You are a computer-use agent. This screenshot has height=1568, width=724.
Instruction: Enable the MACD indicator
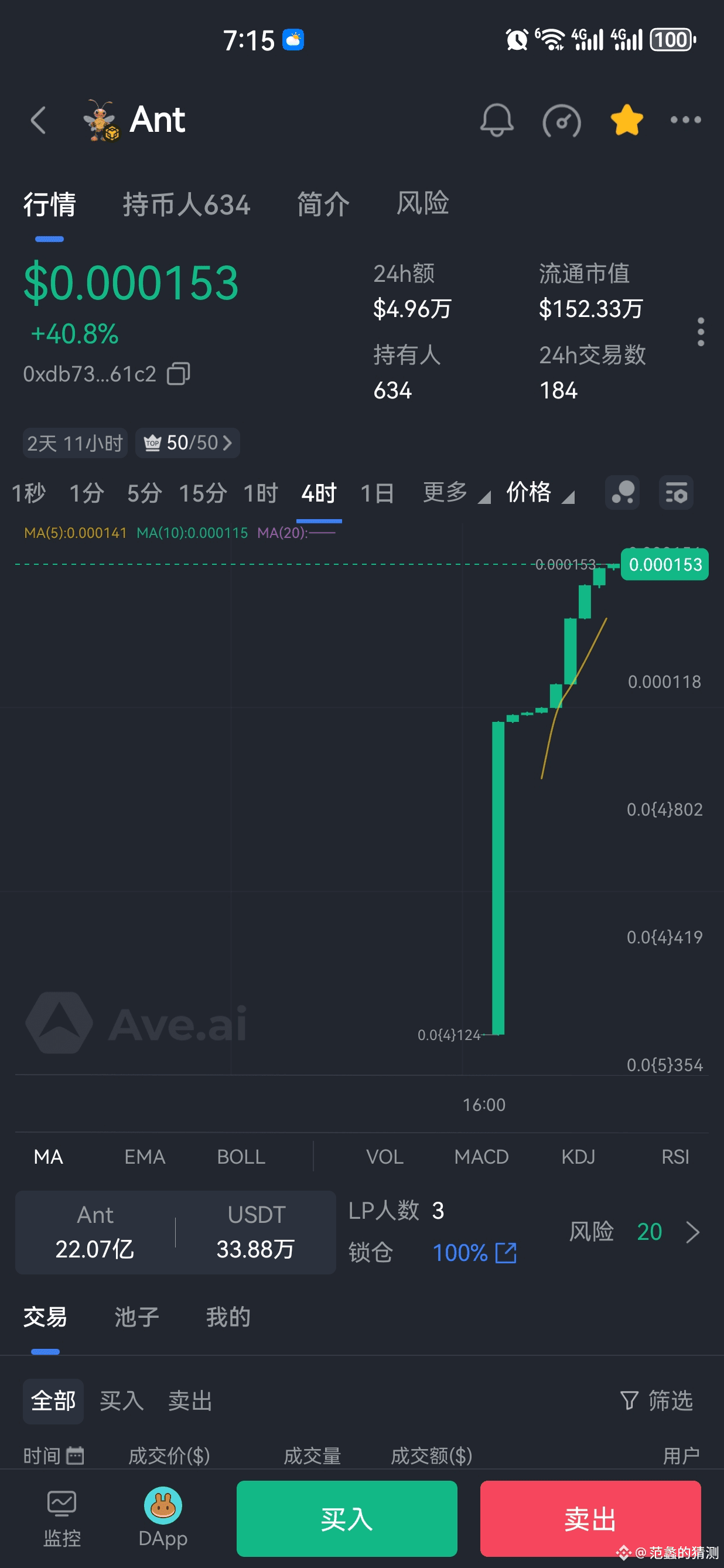tap(481, 1157)
